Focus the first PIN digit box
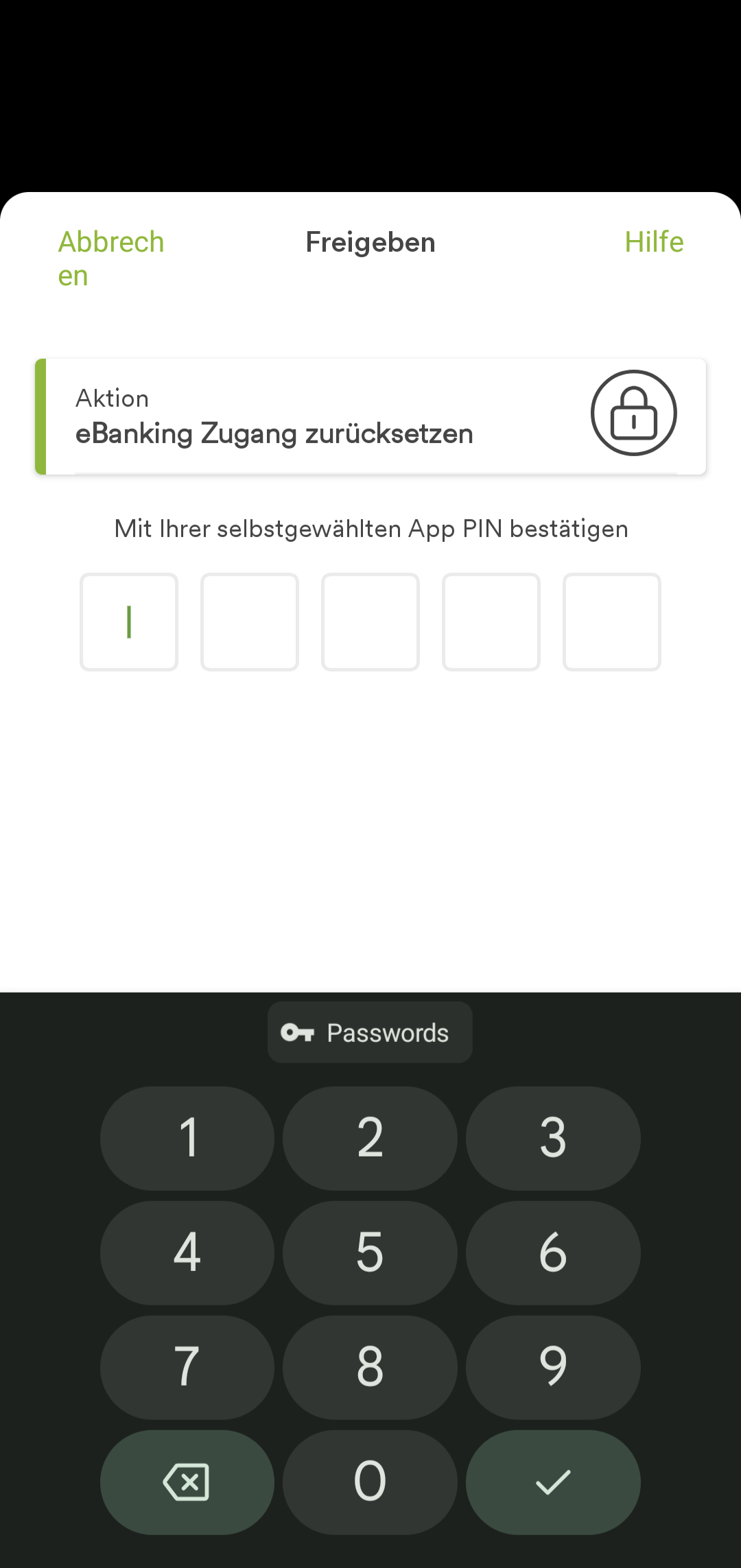741x1568 pixels. coord(129,621)
